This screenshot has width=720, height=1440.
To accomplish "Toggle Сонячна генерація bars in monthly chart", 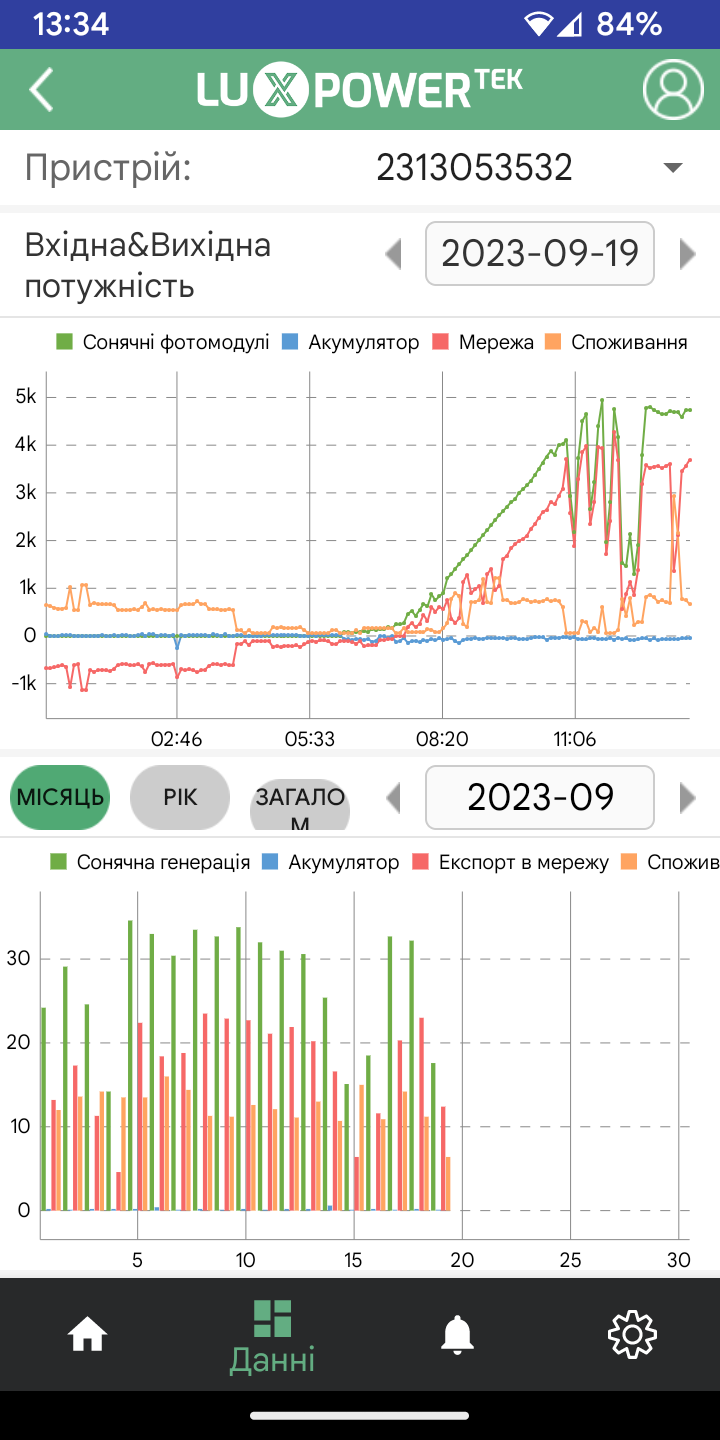I will pos(150,862).
